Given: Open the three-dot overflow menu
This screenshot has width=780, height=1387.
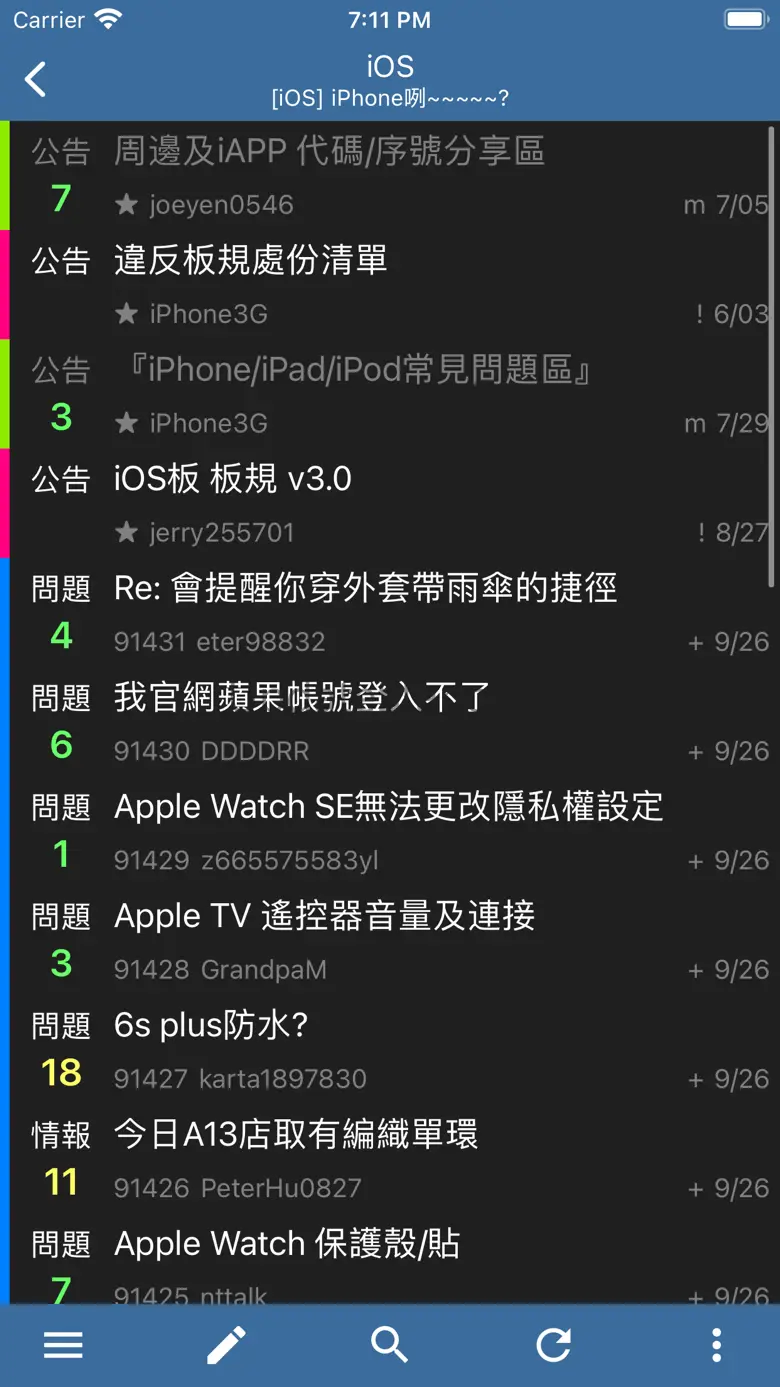Looking at the screenshot, I should click(716, 1345).
